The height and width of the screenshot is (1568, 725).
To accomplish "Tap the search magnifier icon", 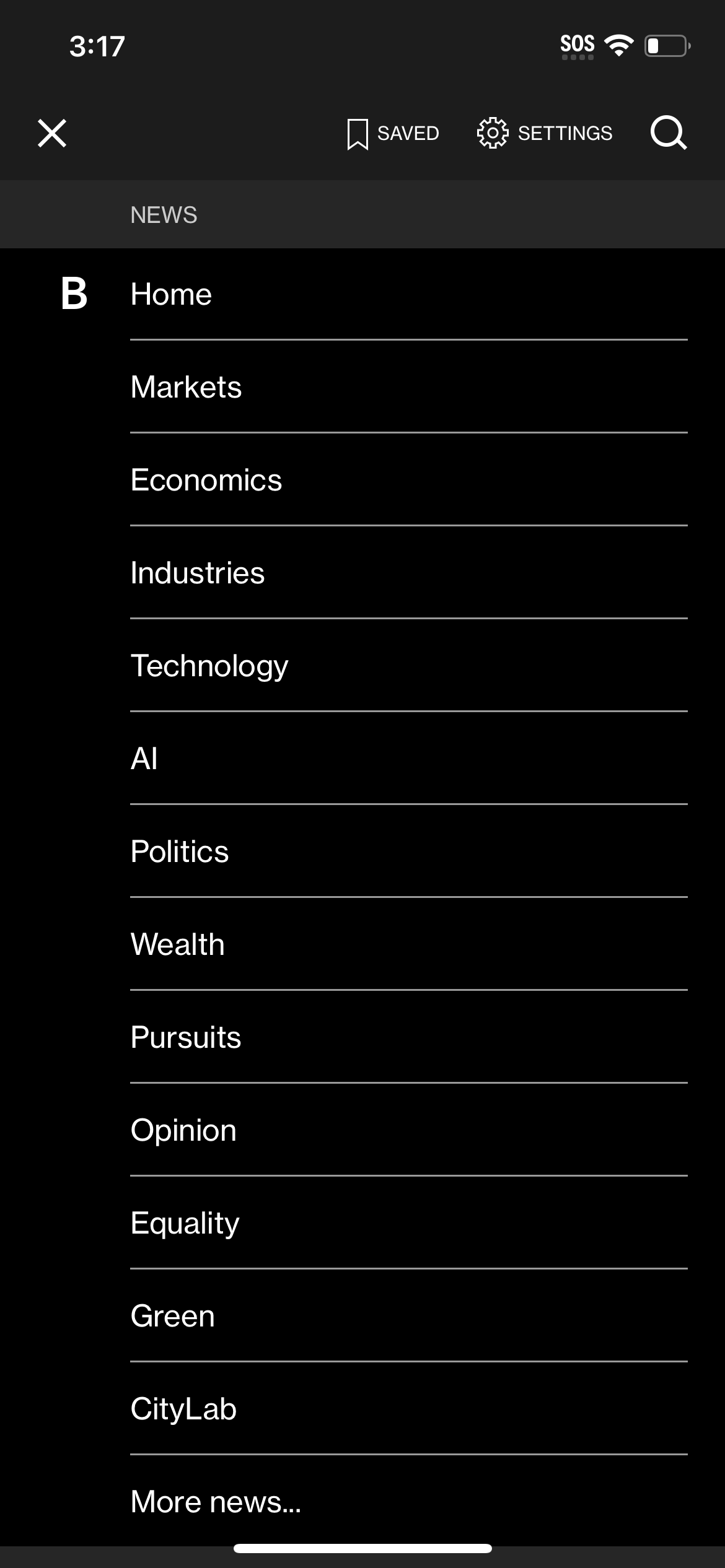I will click(x=668, y=133).
